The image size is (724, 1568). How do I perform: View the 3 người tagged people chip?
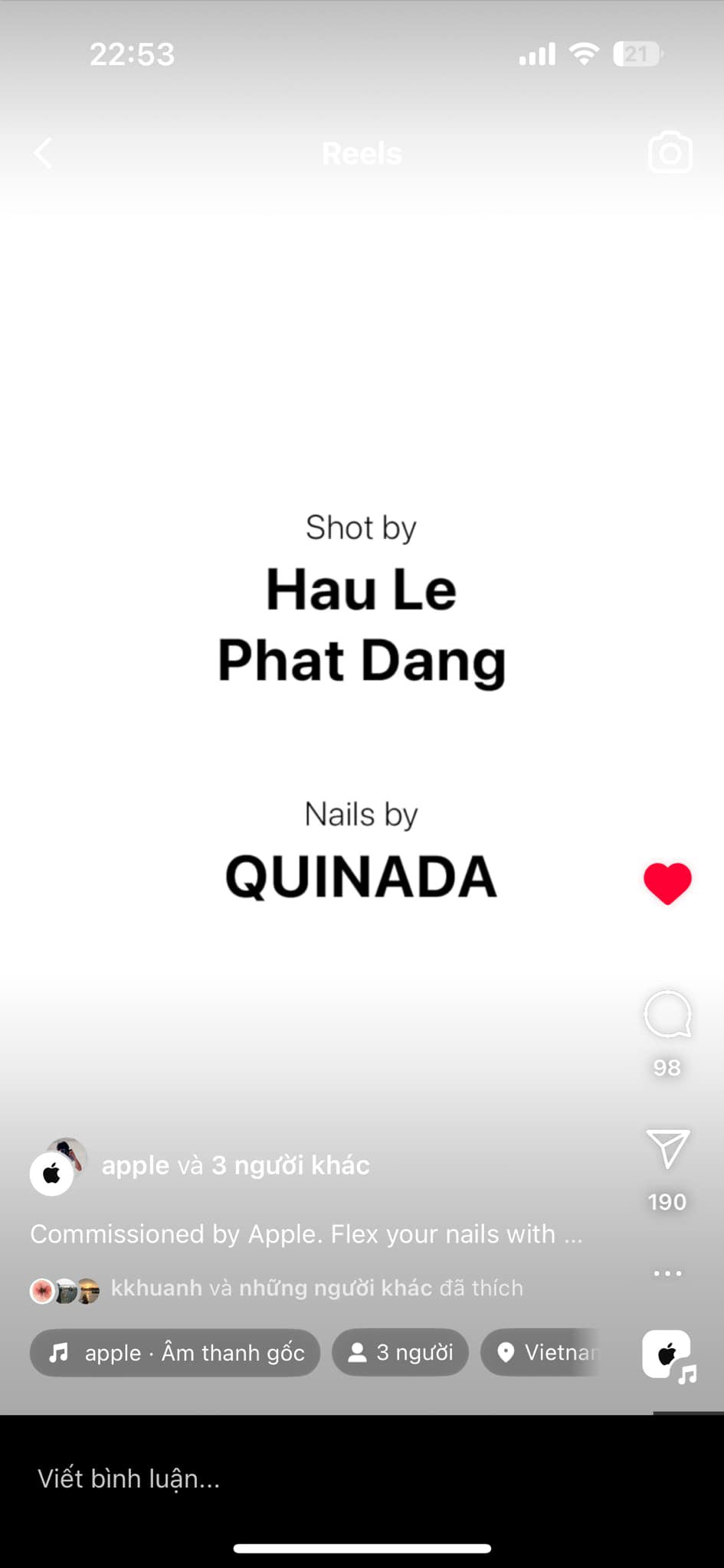point(400,1353)
